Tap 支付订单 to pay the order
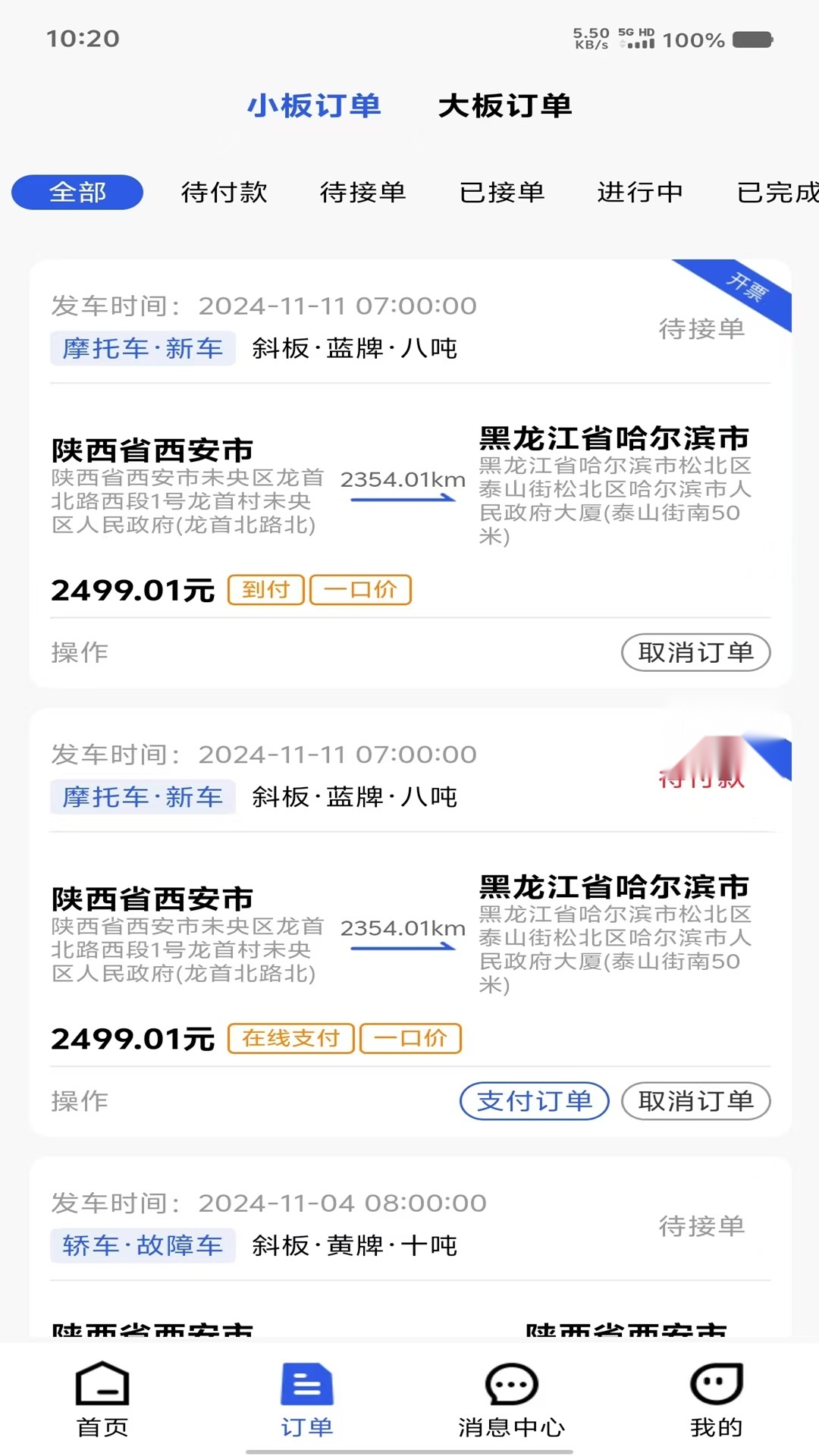This screenshot has height=1456, width=819. point(535,1101)
